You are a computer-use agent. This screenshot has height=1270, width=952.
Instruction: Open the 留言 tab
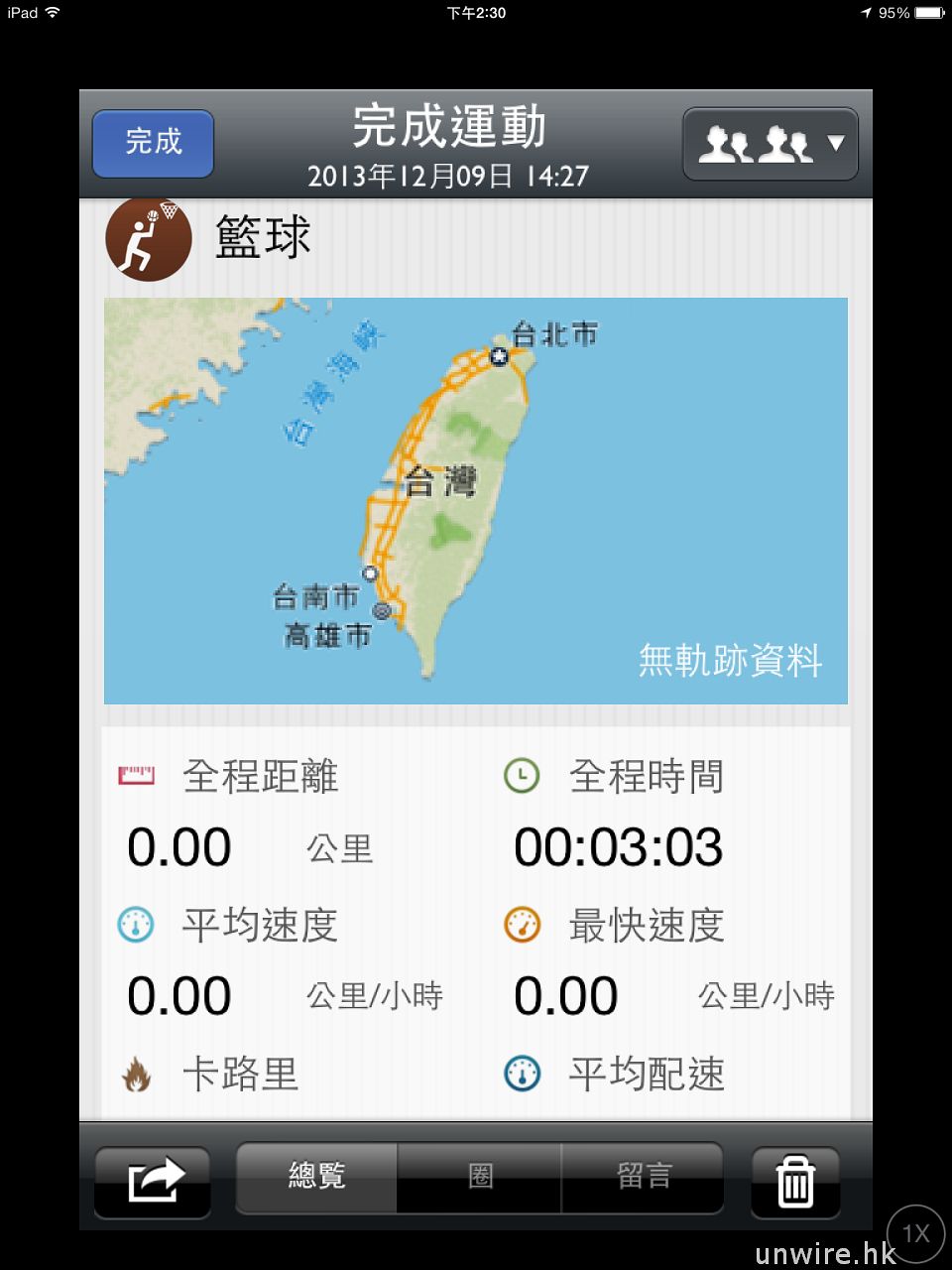[x=643, y=1177]
